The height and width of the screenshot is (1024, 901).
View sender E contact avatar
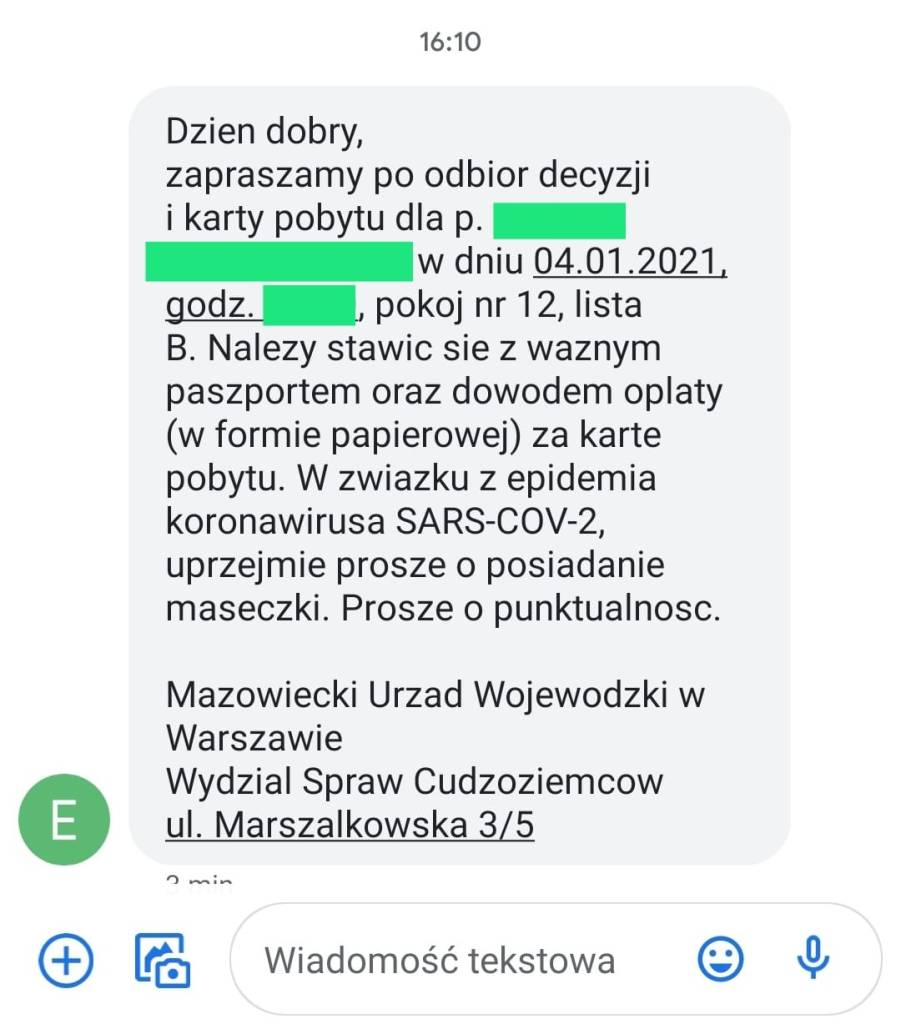(64, 819)
